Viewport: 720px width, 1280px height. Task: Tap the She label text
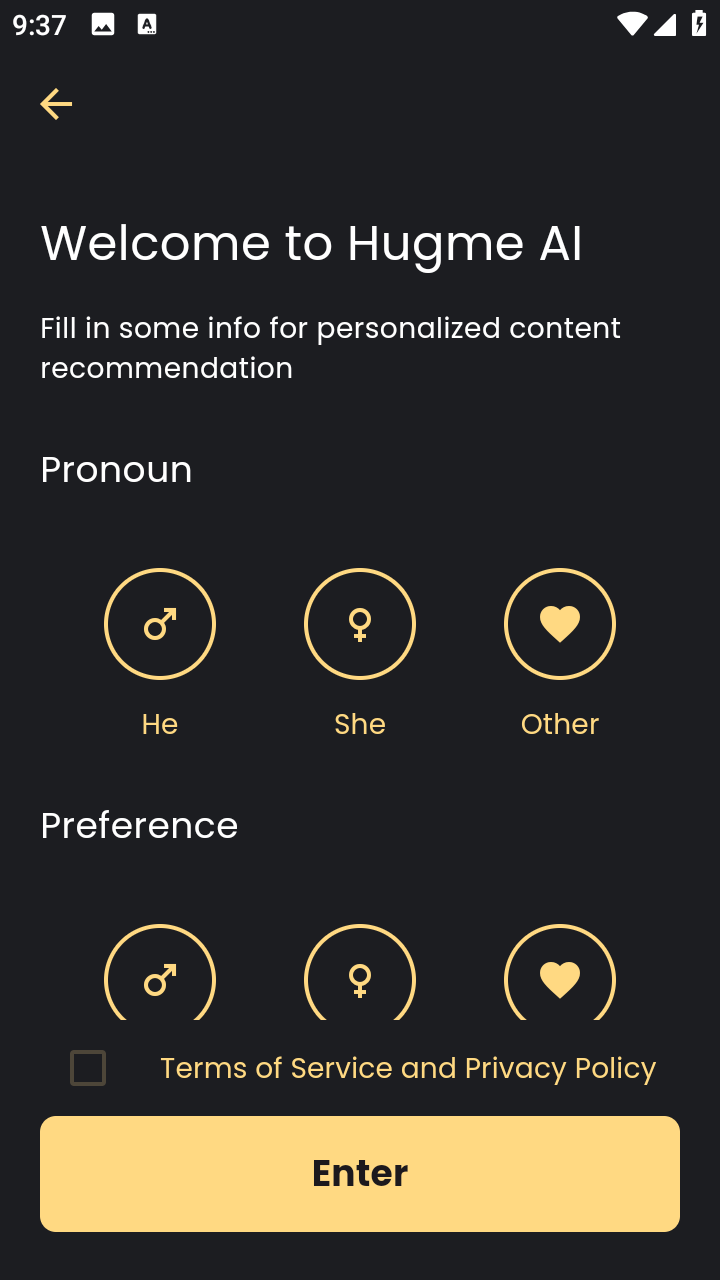tap(360, 723)
